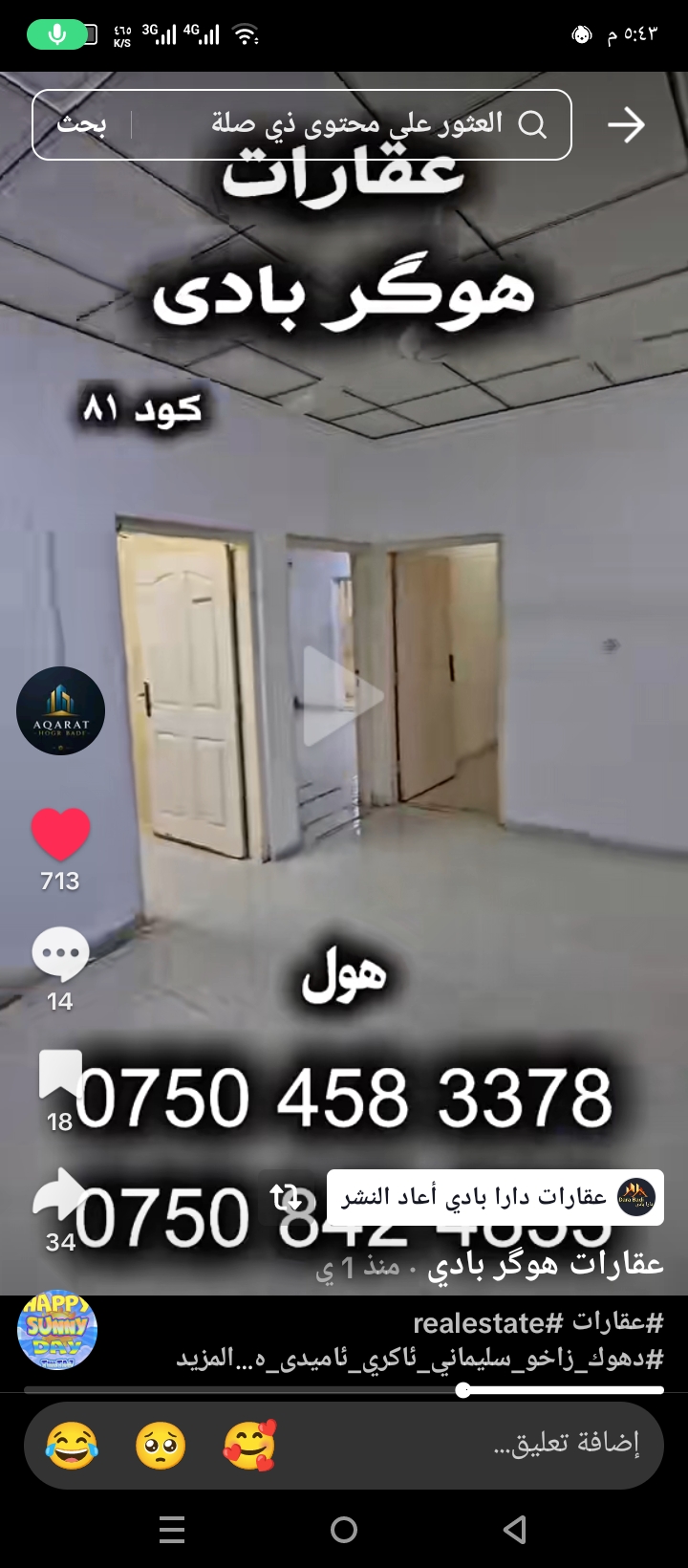Tap the back arrow at top
This screenshot has width=688, height=1568.
tap(626, 125)
